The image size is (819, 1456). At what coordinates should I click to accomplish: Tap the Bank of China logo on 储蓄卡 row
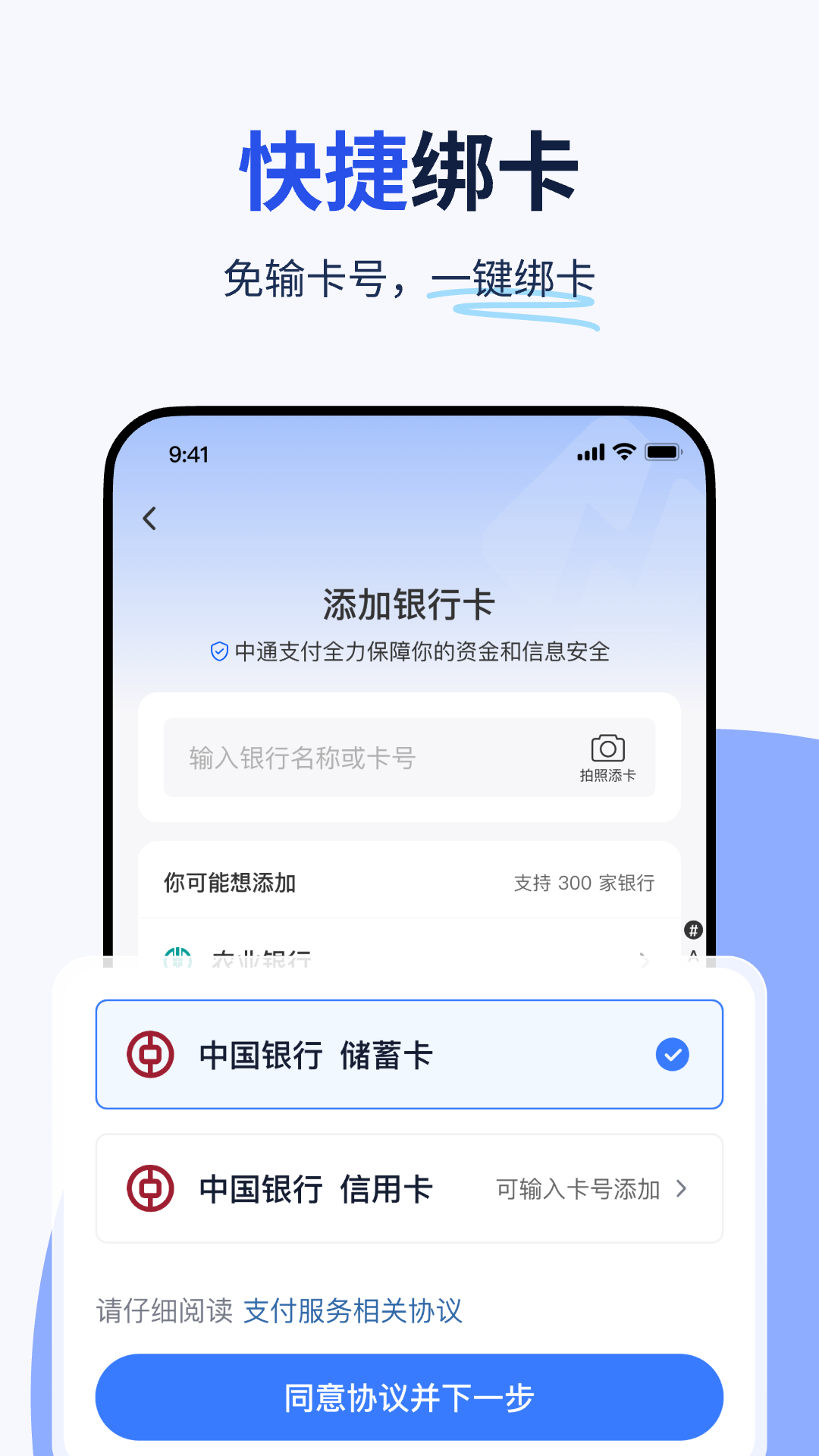pyautogui.click(x=151, y=1054)
